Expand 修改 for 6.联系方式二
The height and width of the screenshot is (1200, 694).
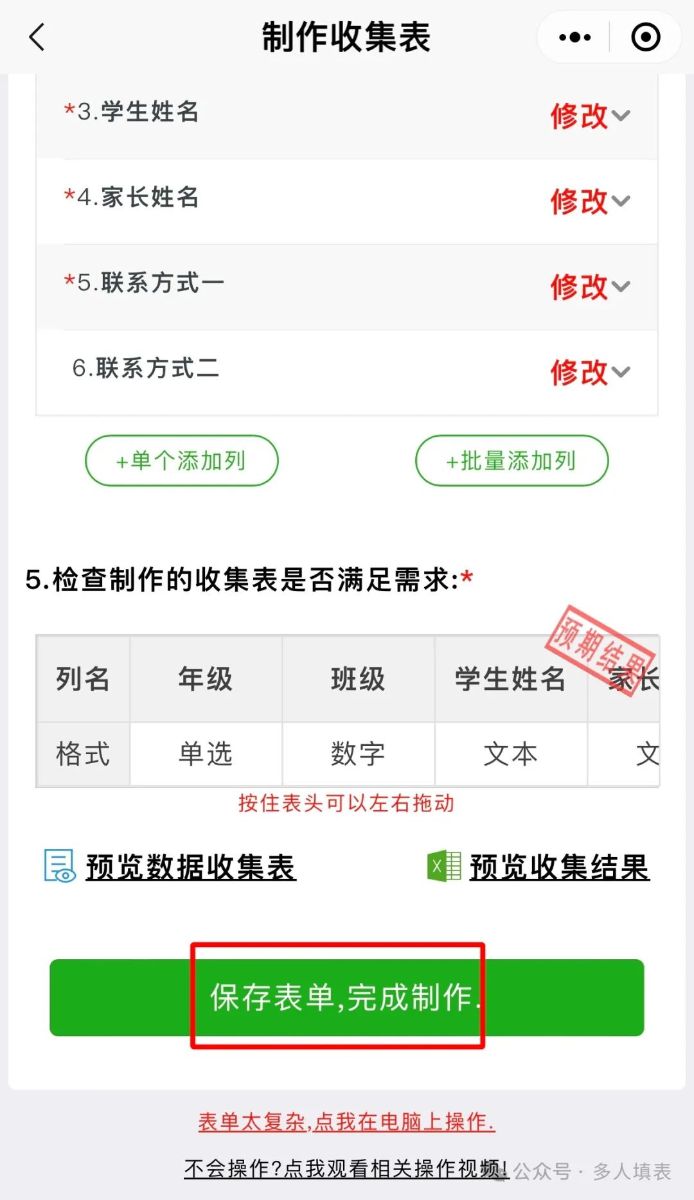click(589, 372)
